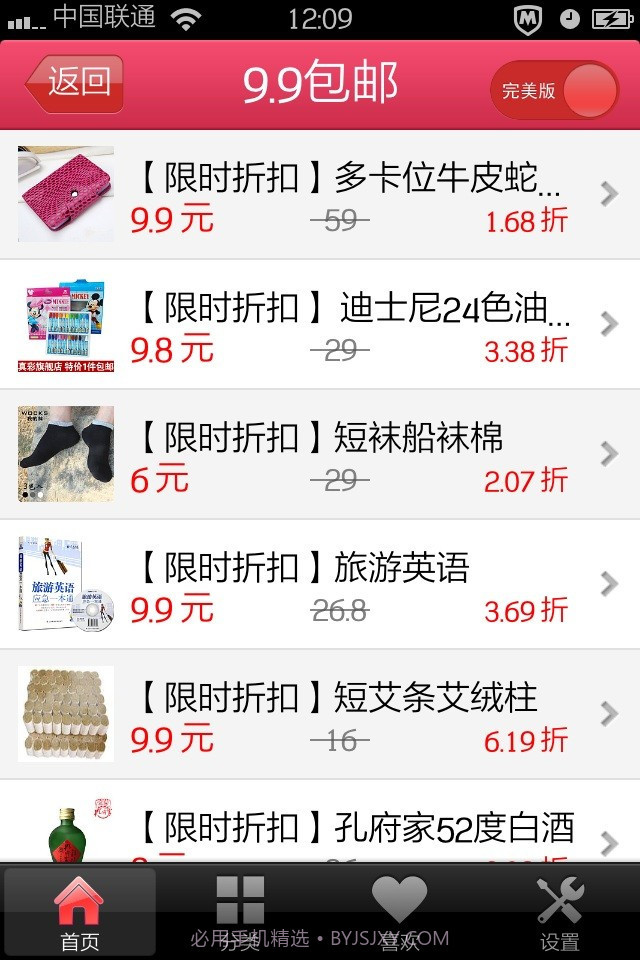Viewport: 640px width, 960px height.
Task: Switch to the 喜欢 tab
Action: pos(400,912)
